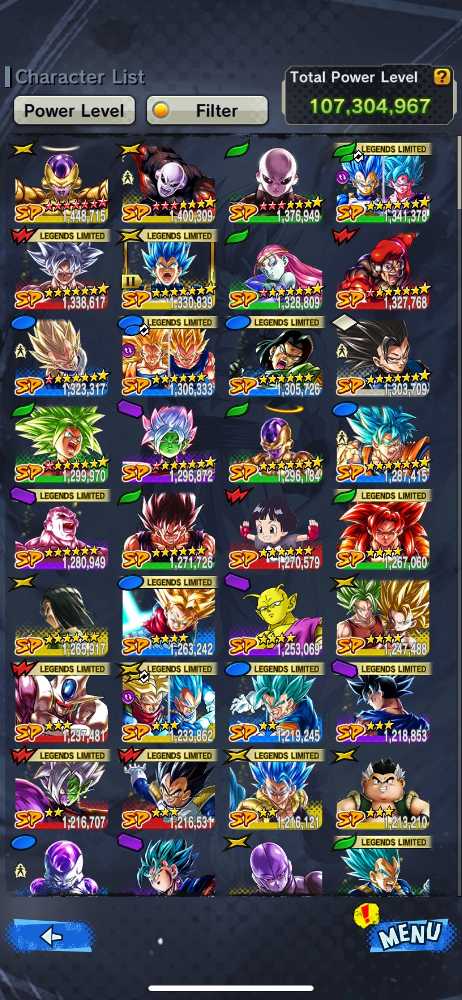View the character with power 1,327,768
Screen dimensions: 462x1000
point(383,270)
